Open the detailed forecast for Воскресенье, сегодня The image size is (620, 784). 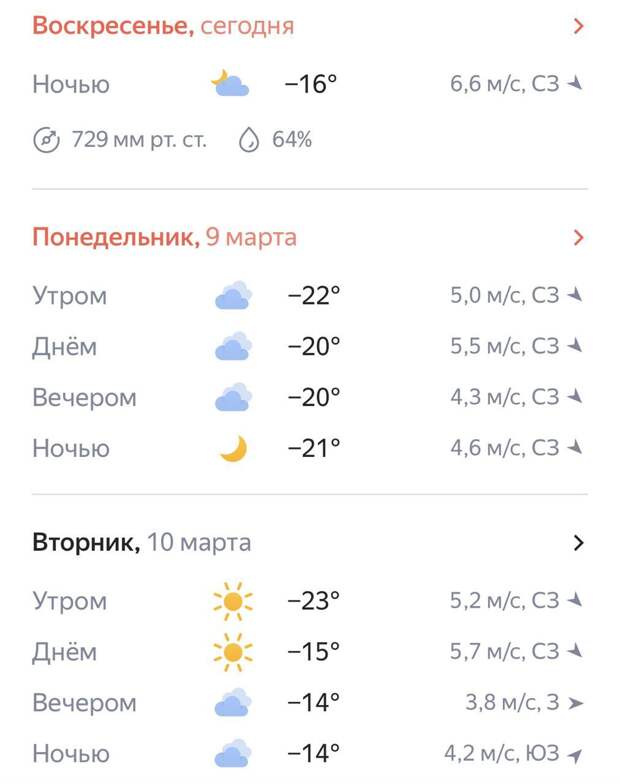click(x=578, y=26)
